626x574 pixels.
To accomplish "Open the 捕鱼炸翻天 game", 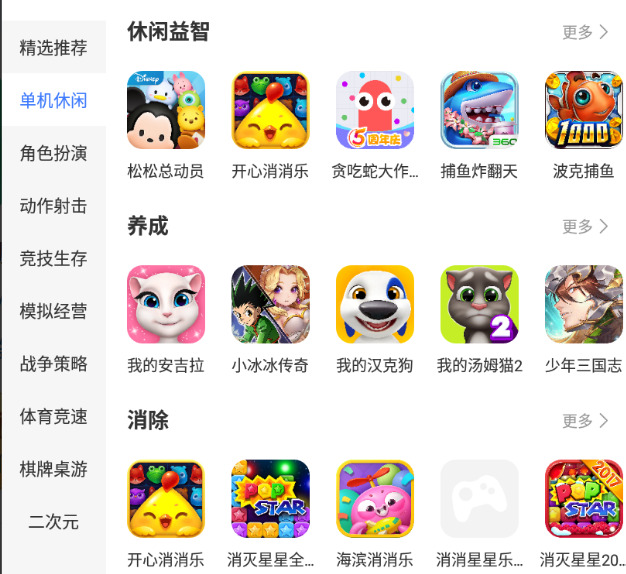I will coord(479,110).
